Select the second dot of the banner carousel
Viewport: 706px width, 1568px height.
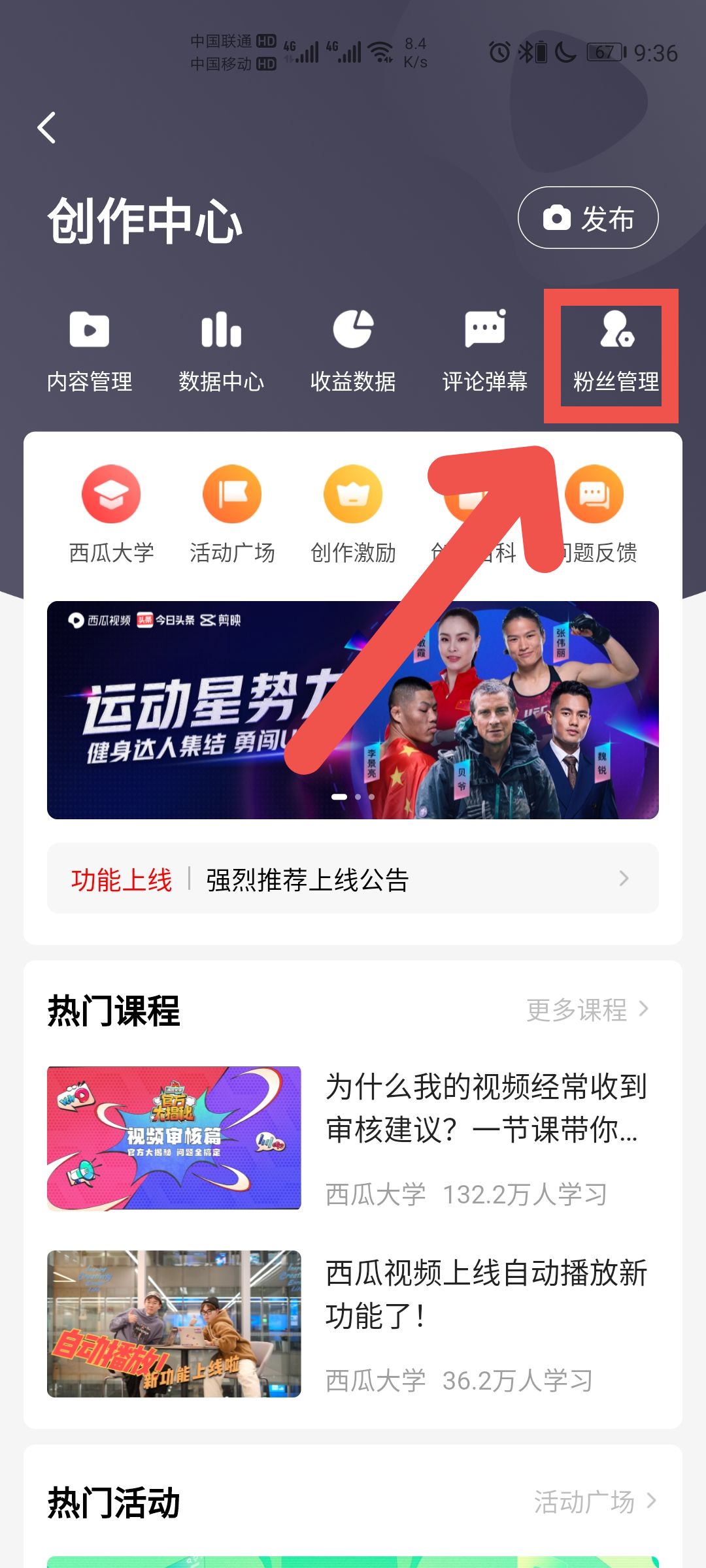point(358,796)
